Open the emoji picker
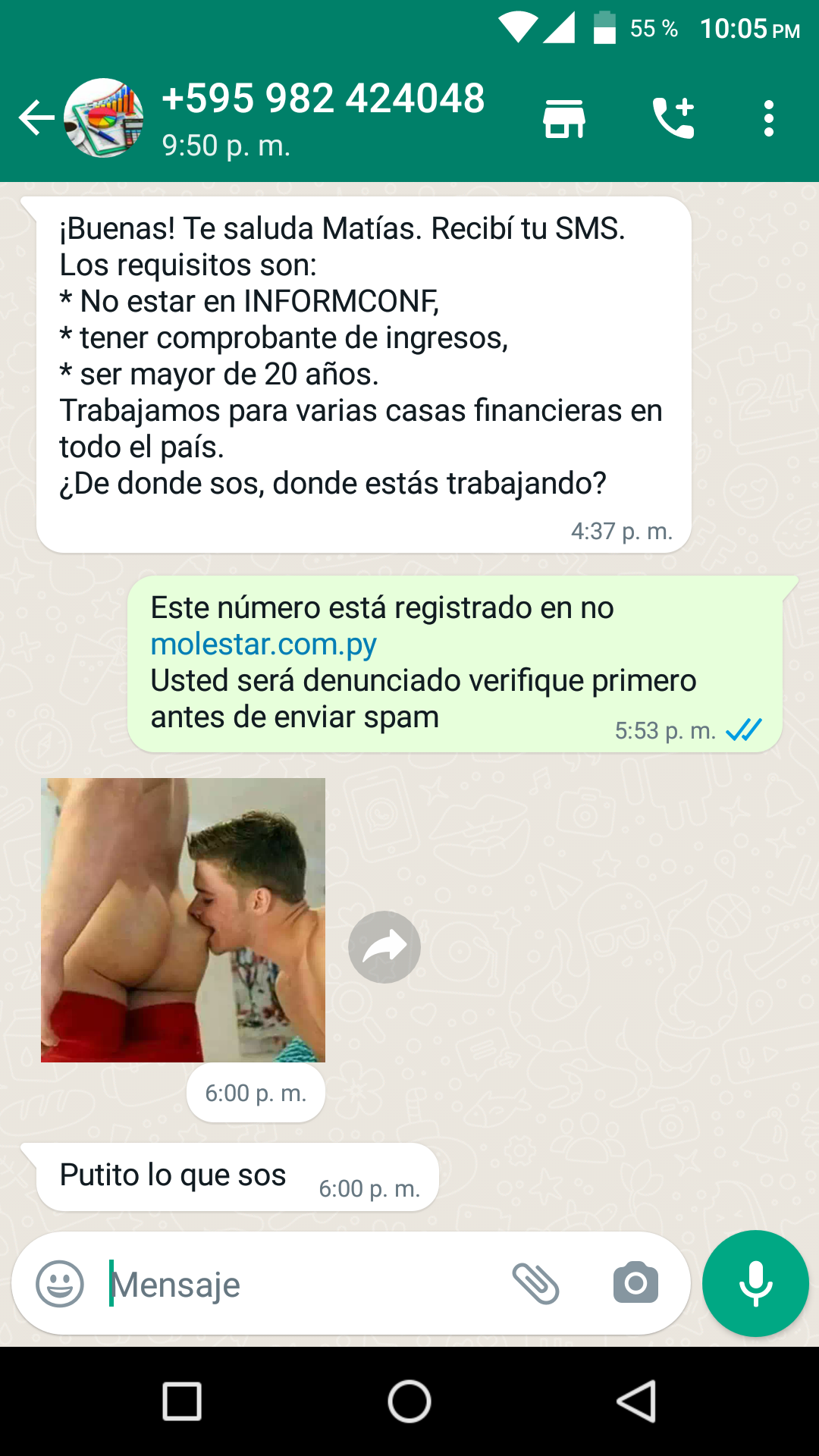This screenshot has width=819, height=1456. (x=60, y=1284)
